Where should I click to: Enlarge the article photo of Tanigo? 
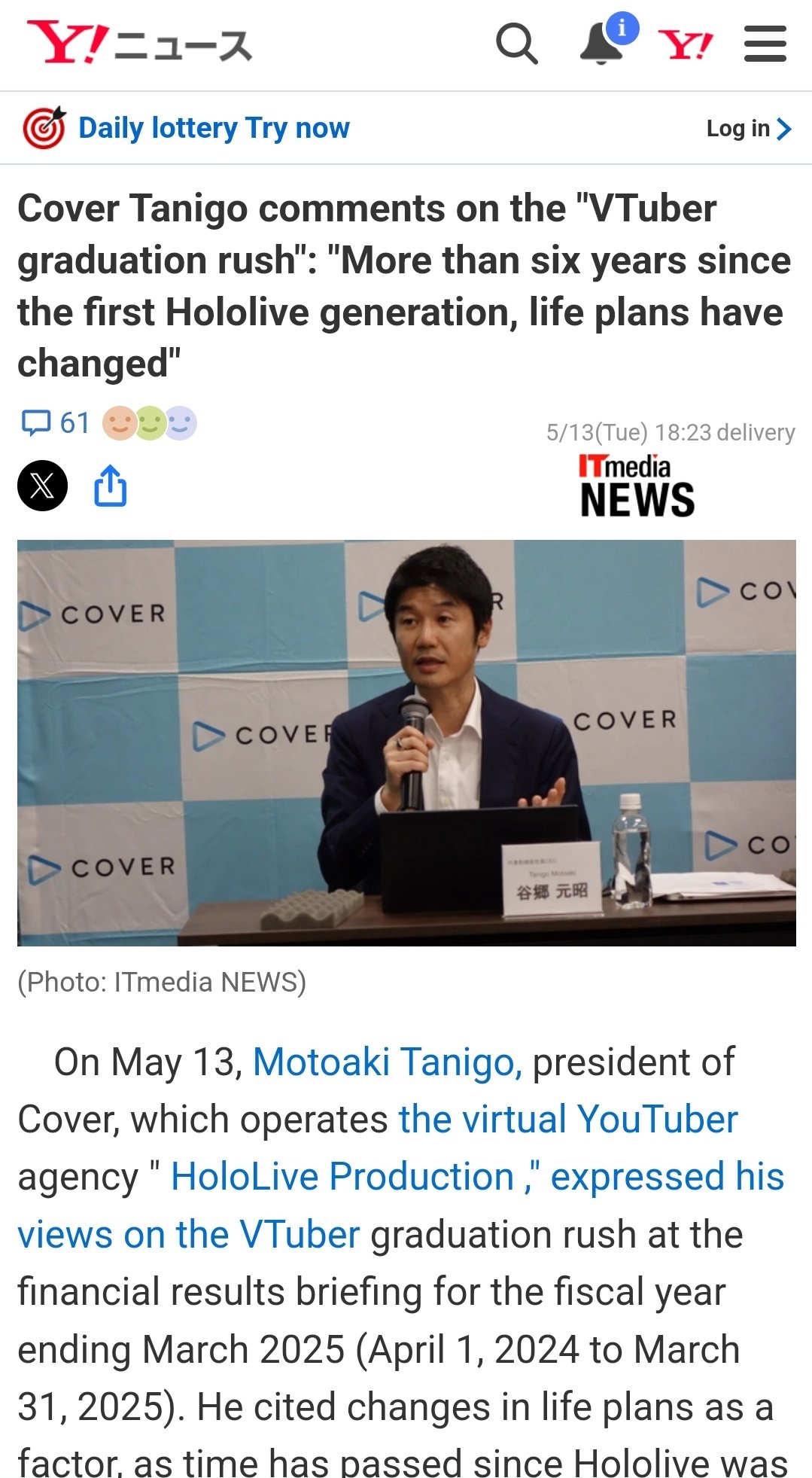click(x=406, y=742)
